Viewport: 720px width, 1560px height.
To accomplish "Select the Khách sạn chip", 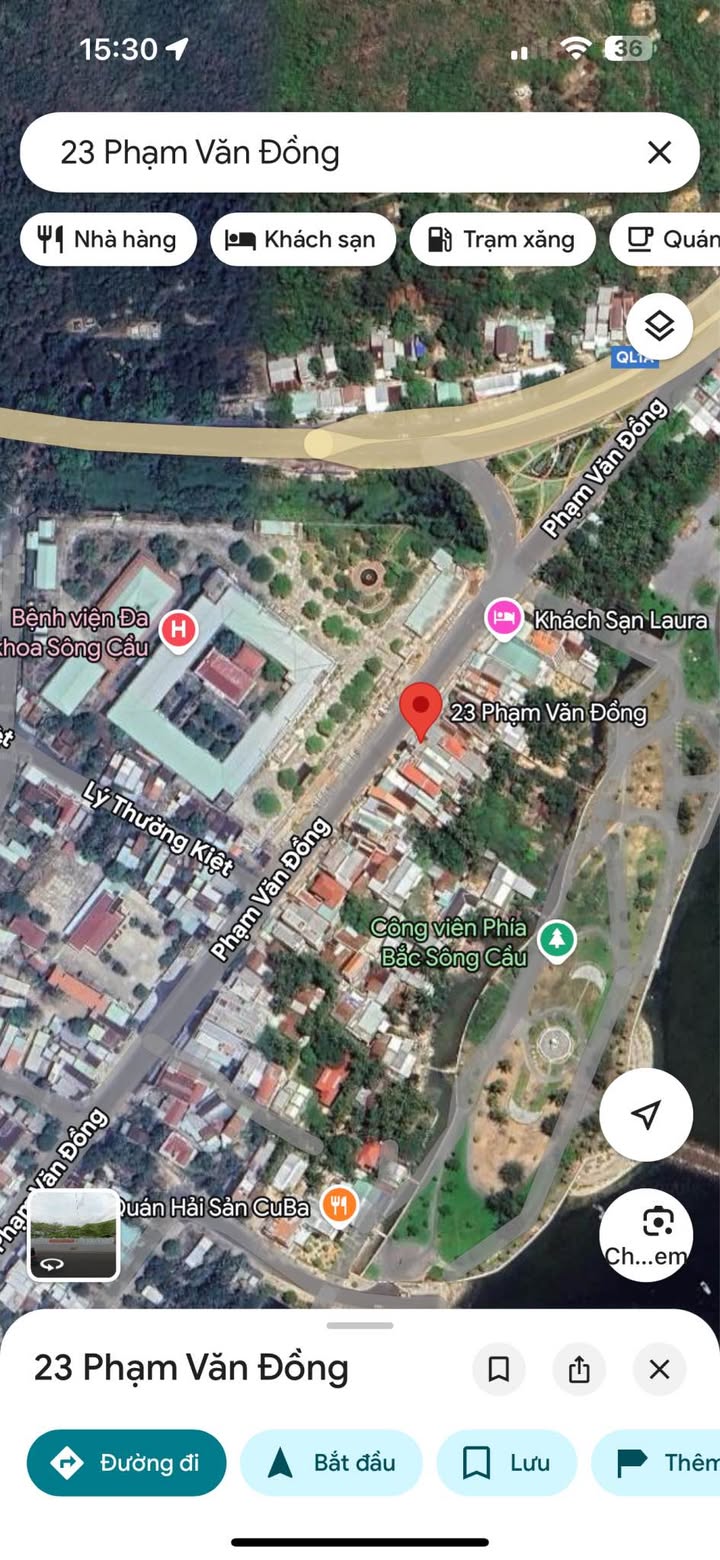I will (x=303, y=239).
